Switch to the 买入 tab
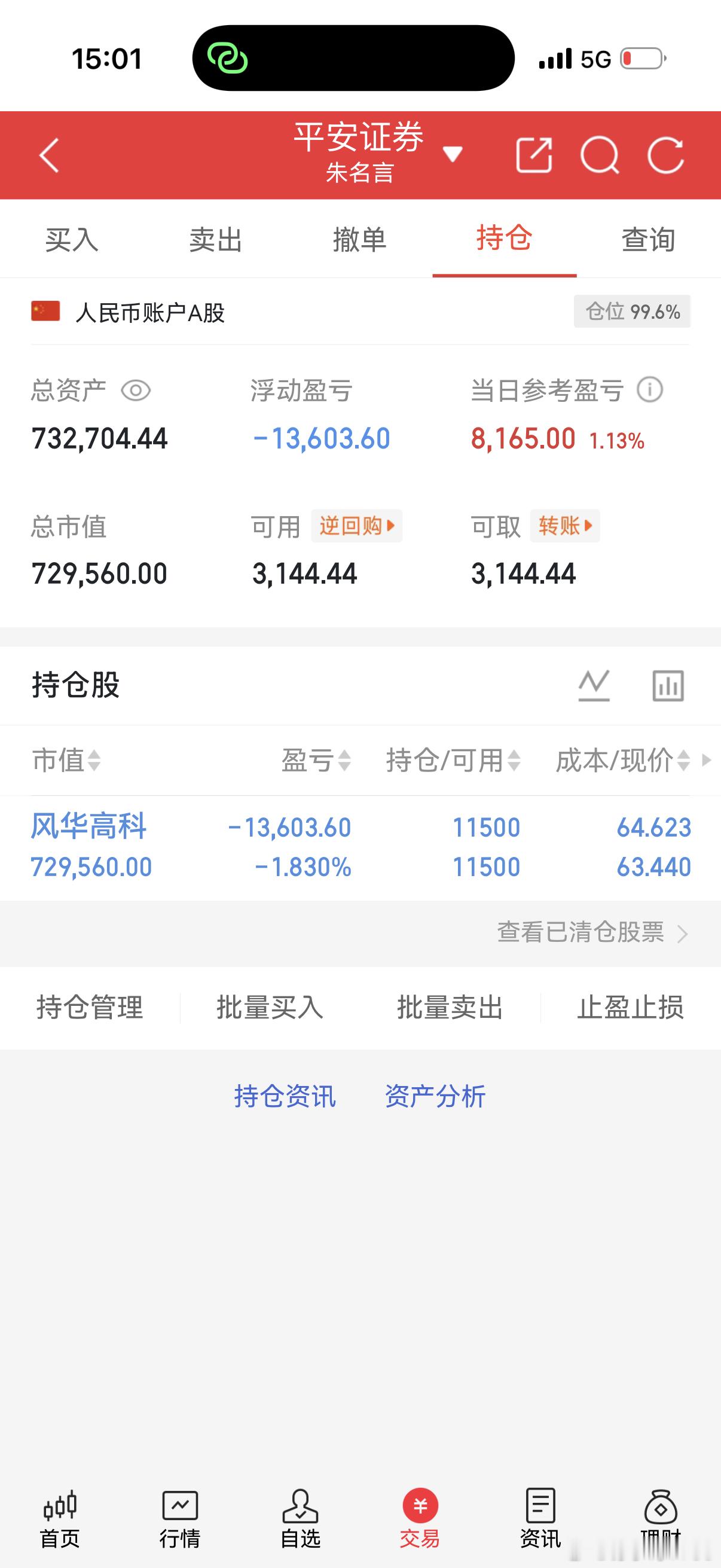The height and width of the screenshot is (1568, 721). tap(72, 239)
